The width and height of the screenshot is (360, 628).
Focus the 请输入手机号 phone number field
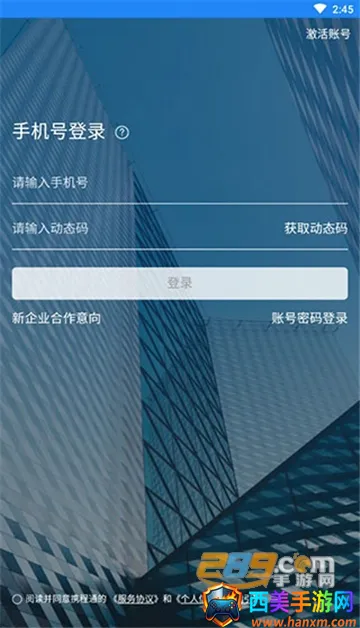[180, 183]
